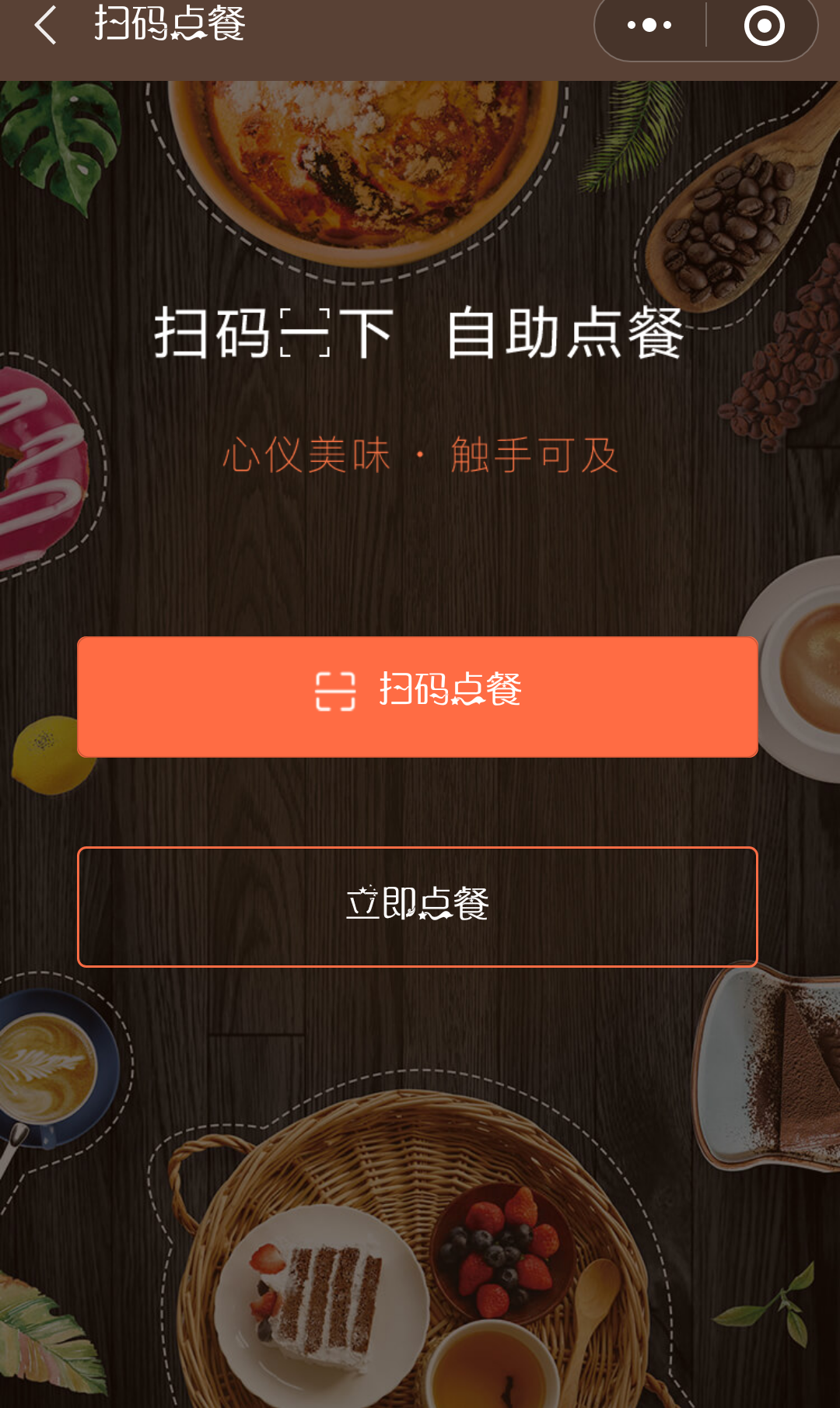This screenshot has height=1408, width=840.
Task: Close the mini program via circle icon
Action: 764,26
